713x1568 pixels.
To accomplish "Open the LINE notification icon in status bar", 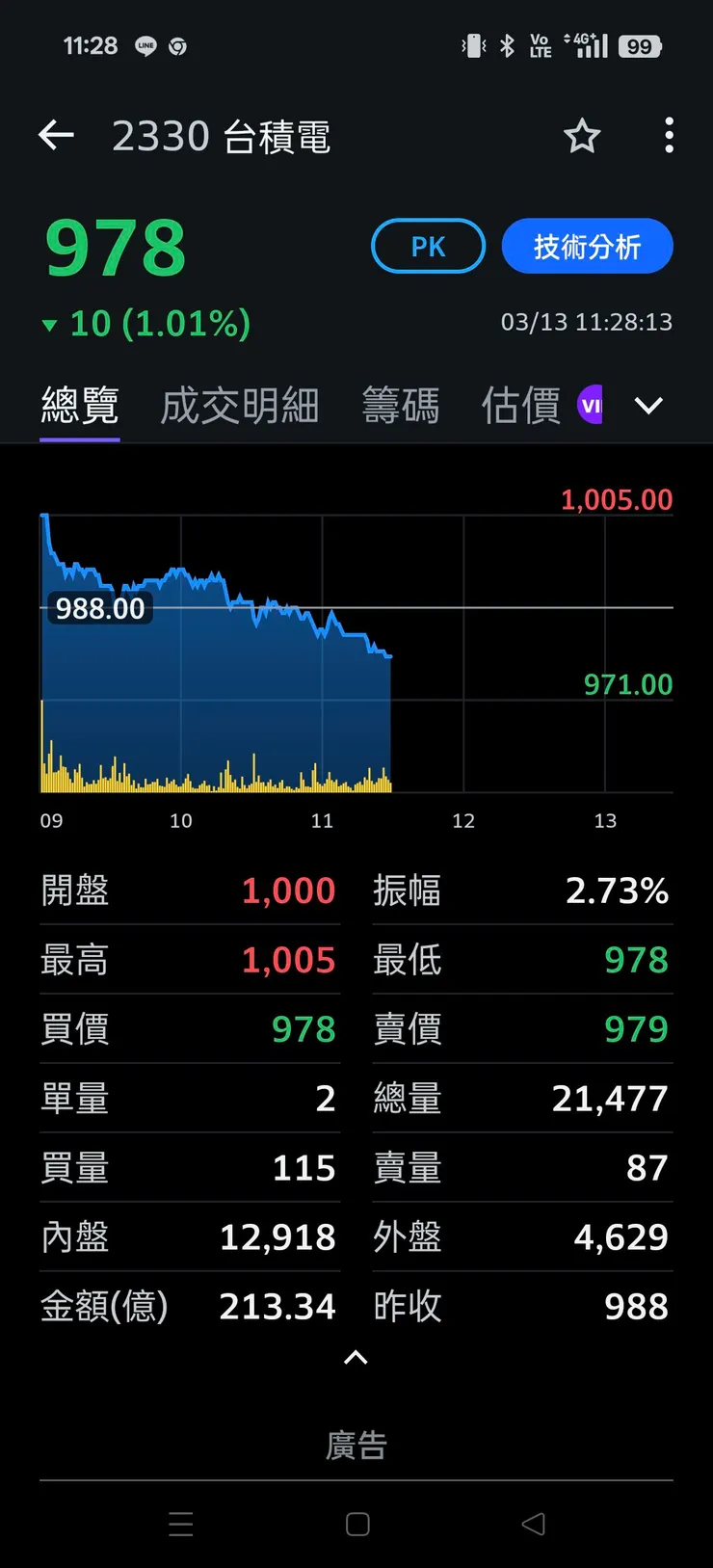I will [145, 44].
